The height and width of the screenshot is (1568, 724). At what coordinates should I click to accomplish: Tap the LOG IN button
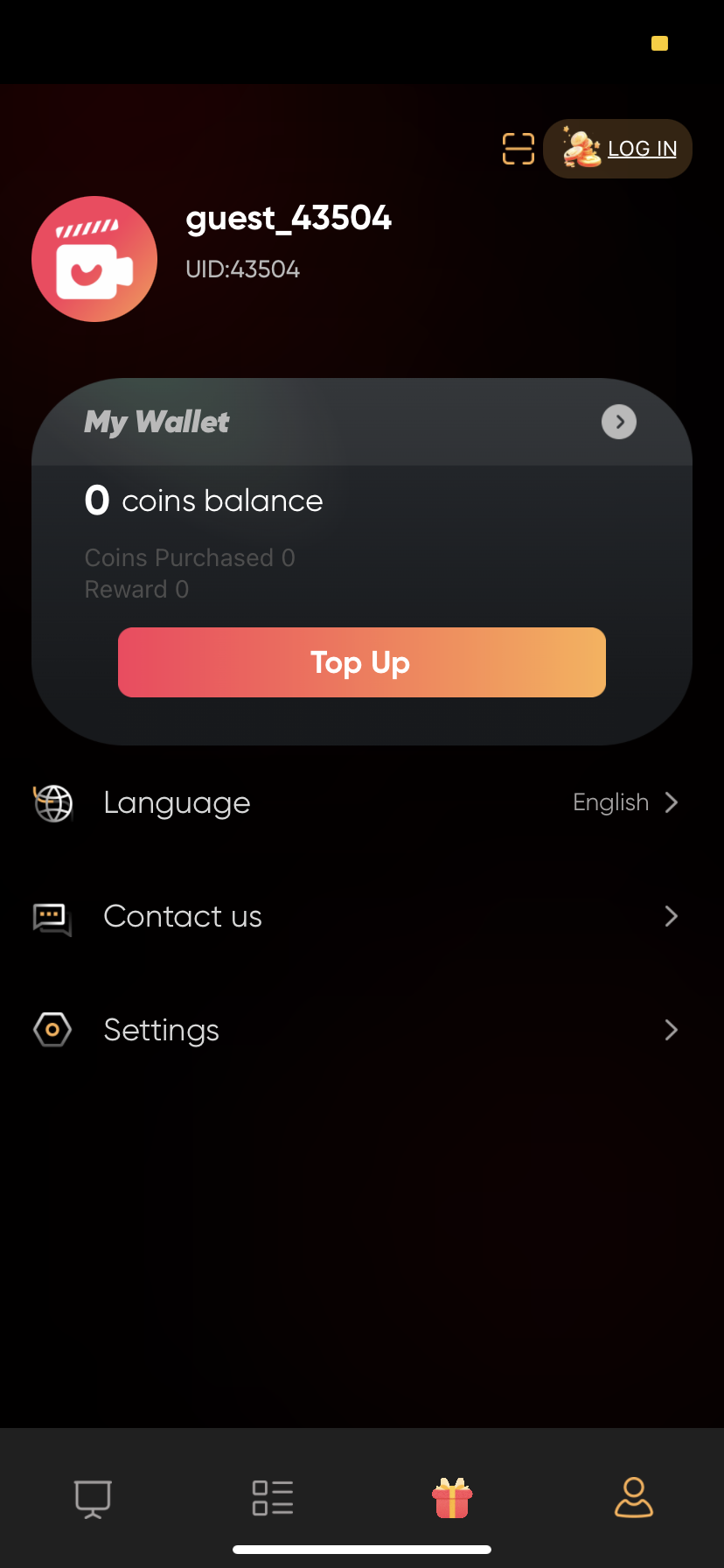point(618,149)
